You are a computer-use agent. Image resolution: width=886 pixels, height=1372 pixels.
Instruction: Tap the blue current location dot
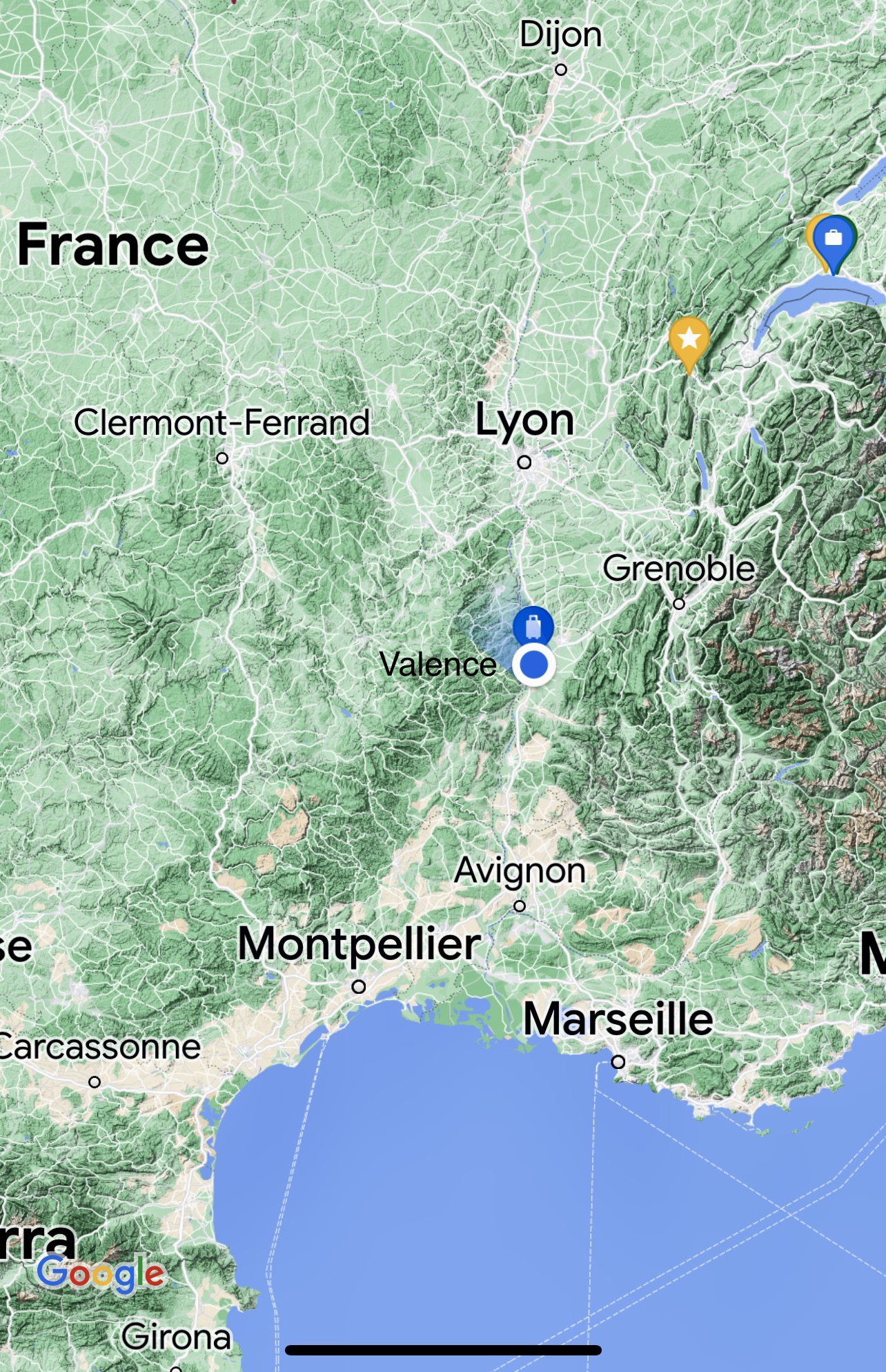pyautogui.click(x=533, y=665)
